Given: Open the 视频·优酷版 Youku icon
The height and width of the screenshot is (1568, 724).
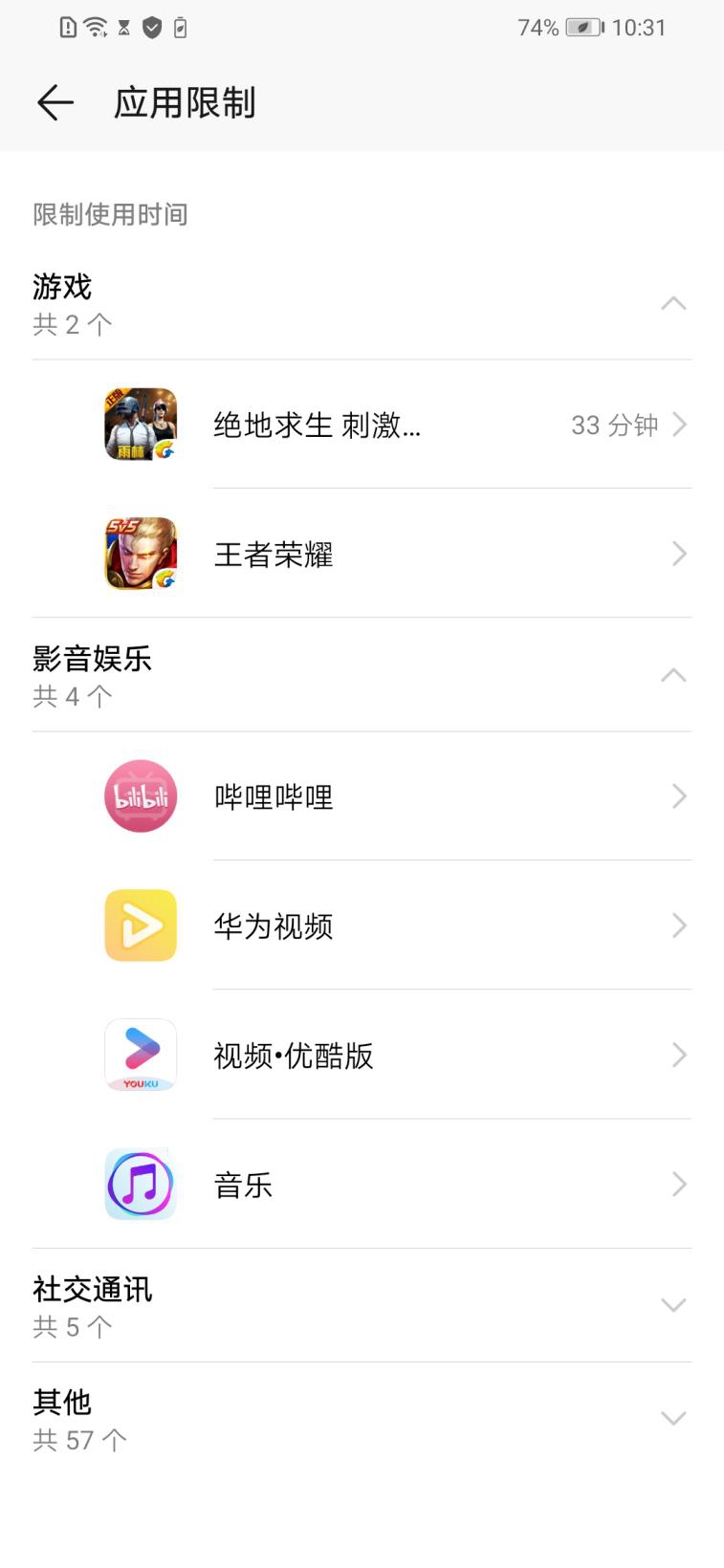Looking at the screenshot, I should pos(140,1055).
